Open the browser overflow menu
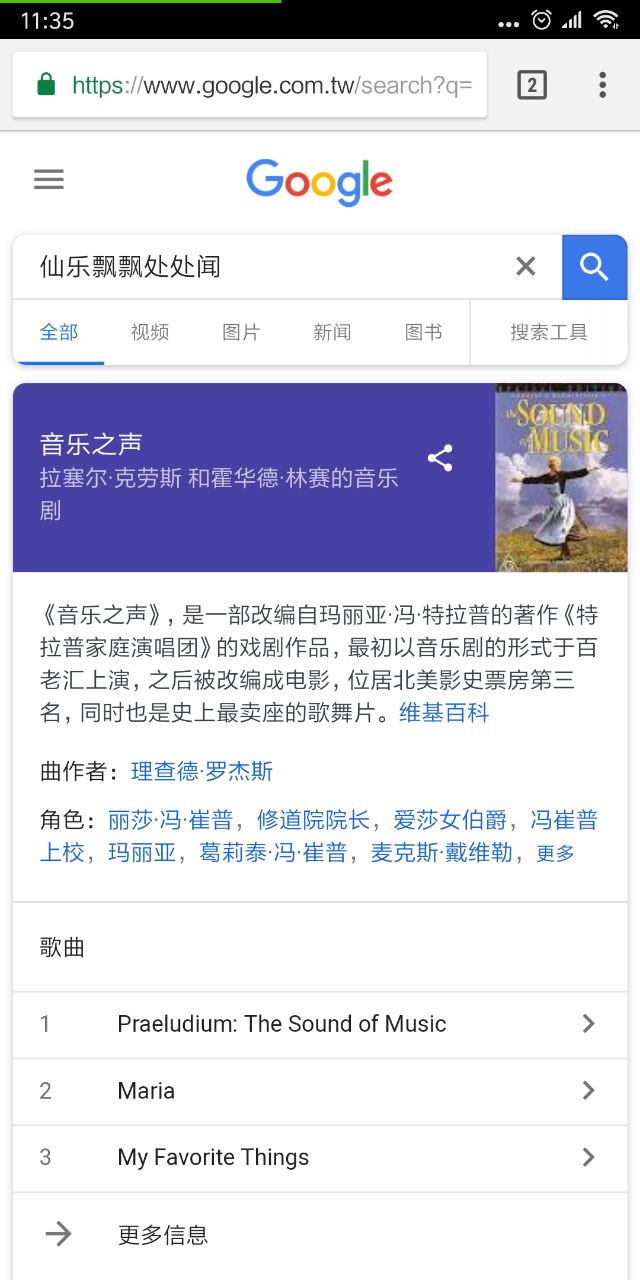This screenshot has width=640, height=1280. (602, 85)
